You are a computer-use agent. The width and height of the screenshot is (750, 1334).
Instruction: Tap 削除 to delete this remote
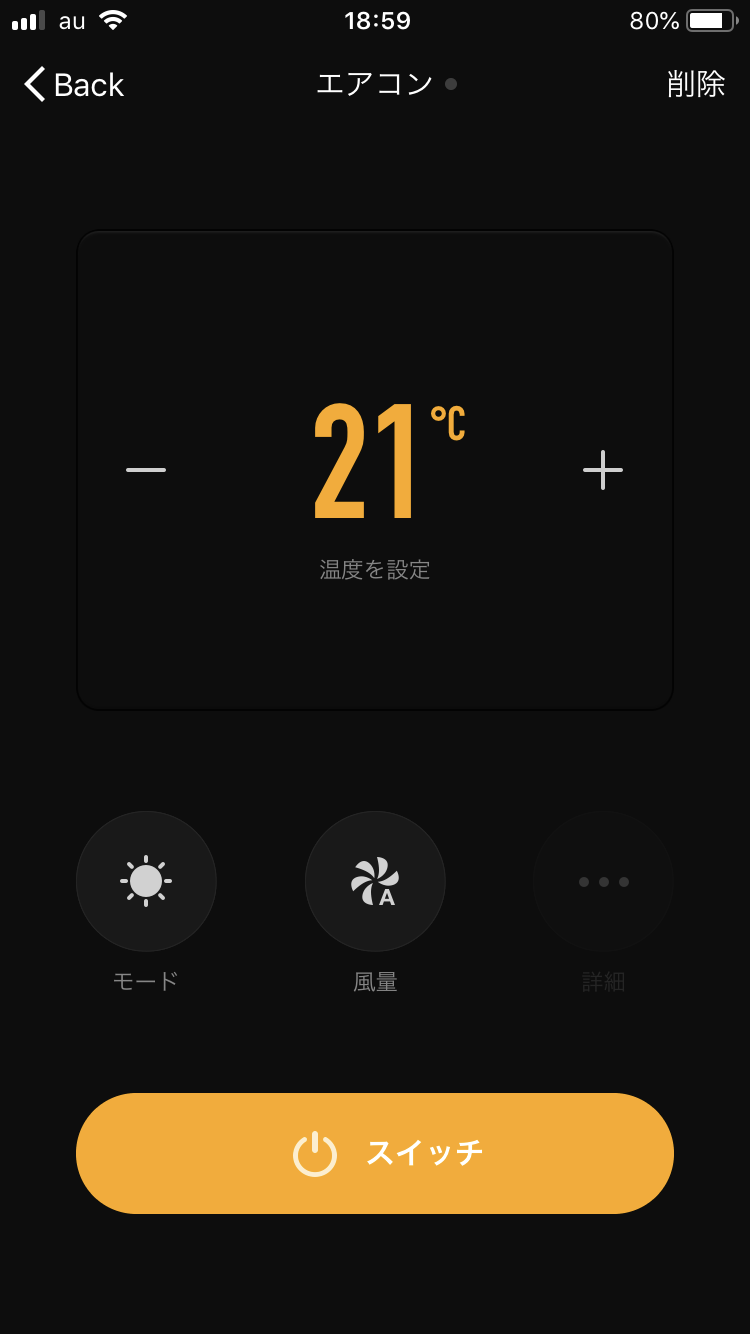[x=696, y=84]
